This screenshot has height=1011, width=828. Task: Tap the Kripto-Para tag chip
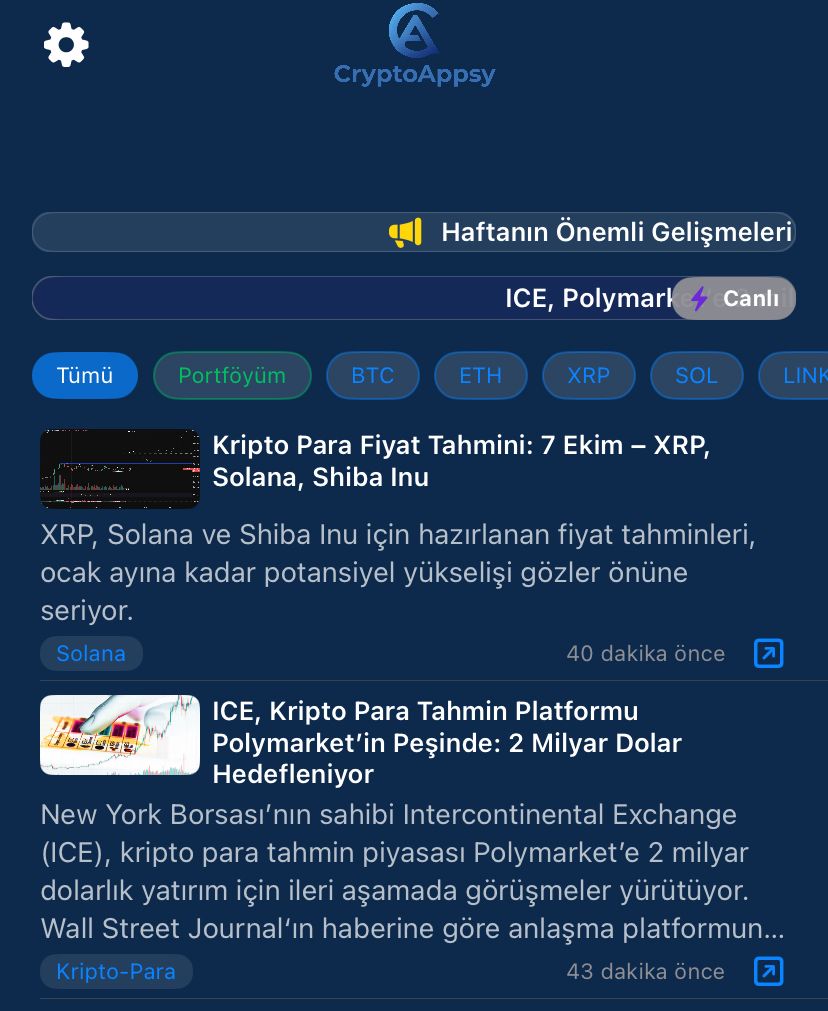coord(116,972)
